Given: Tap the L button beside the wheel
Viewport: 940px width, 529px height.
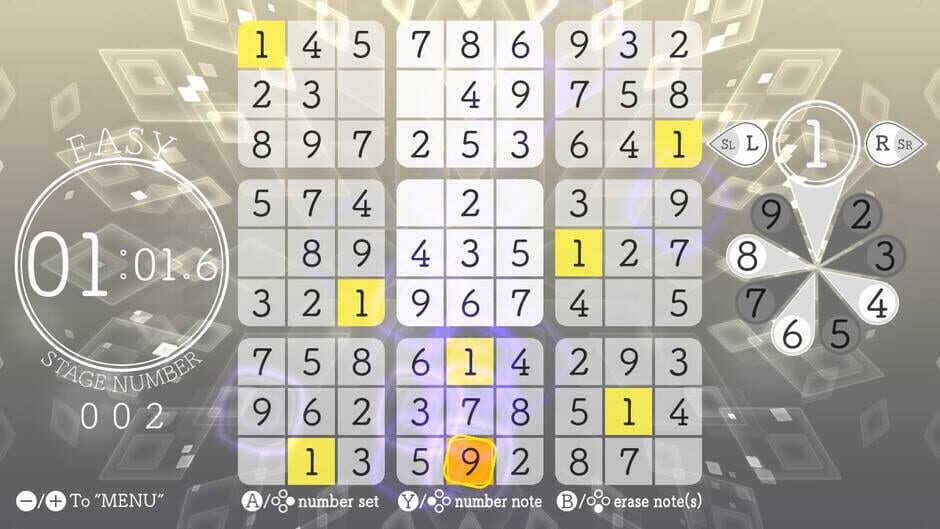Looking at the screenshot, I should 752,144.
